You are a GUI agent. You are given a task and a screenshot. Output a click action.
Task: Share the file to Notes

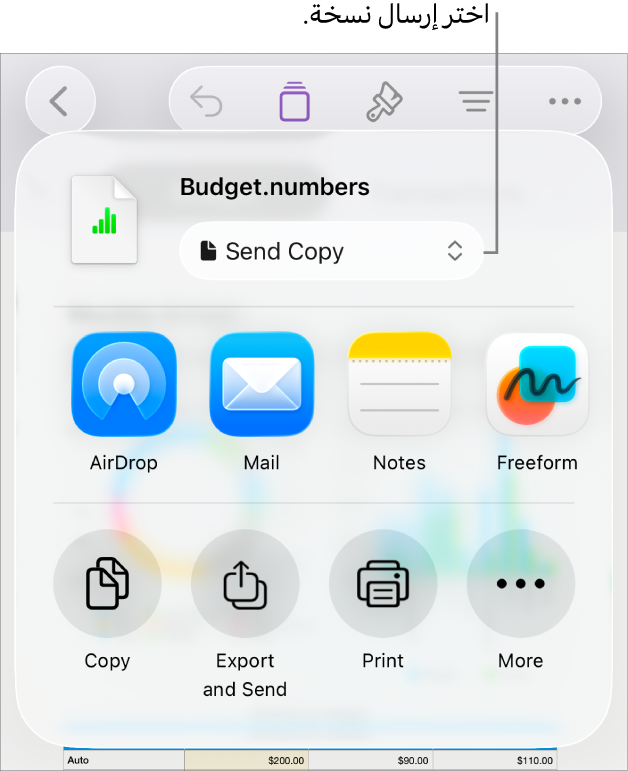399,384
